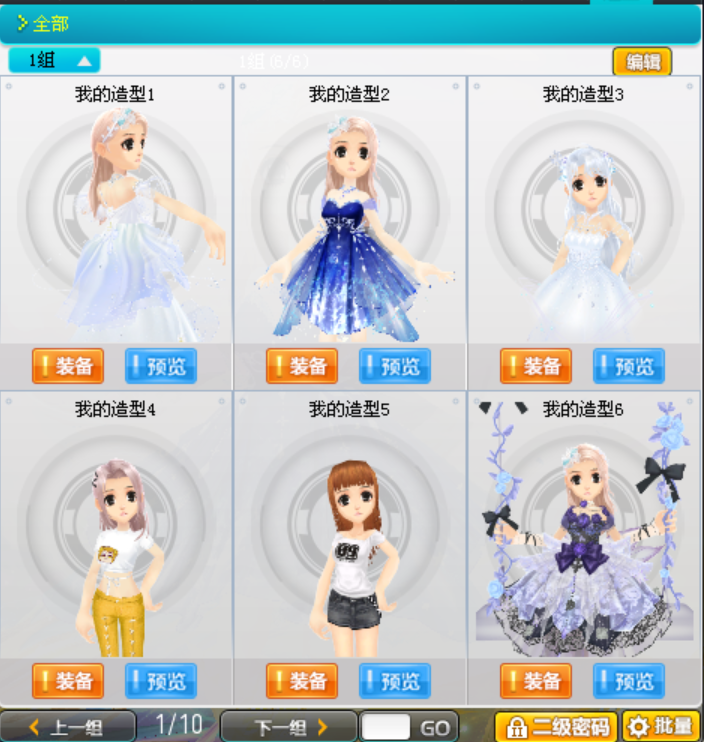Viewport: 704px width, 742px height.
Task: Preview 我的造型6 outfit
Action: 628,681
